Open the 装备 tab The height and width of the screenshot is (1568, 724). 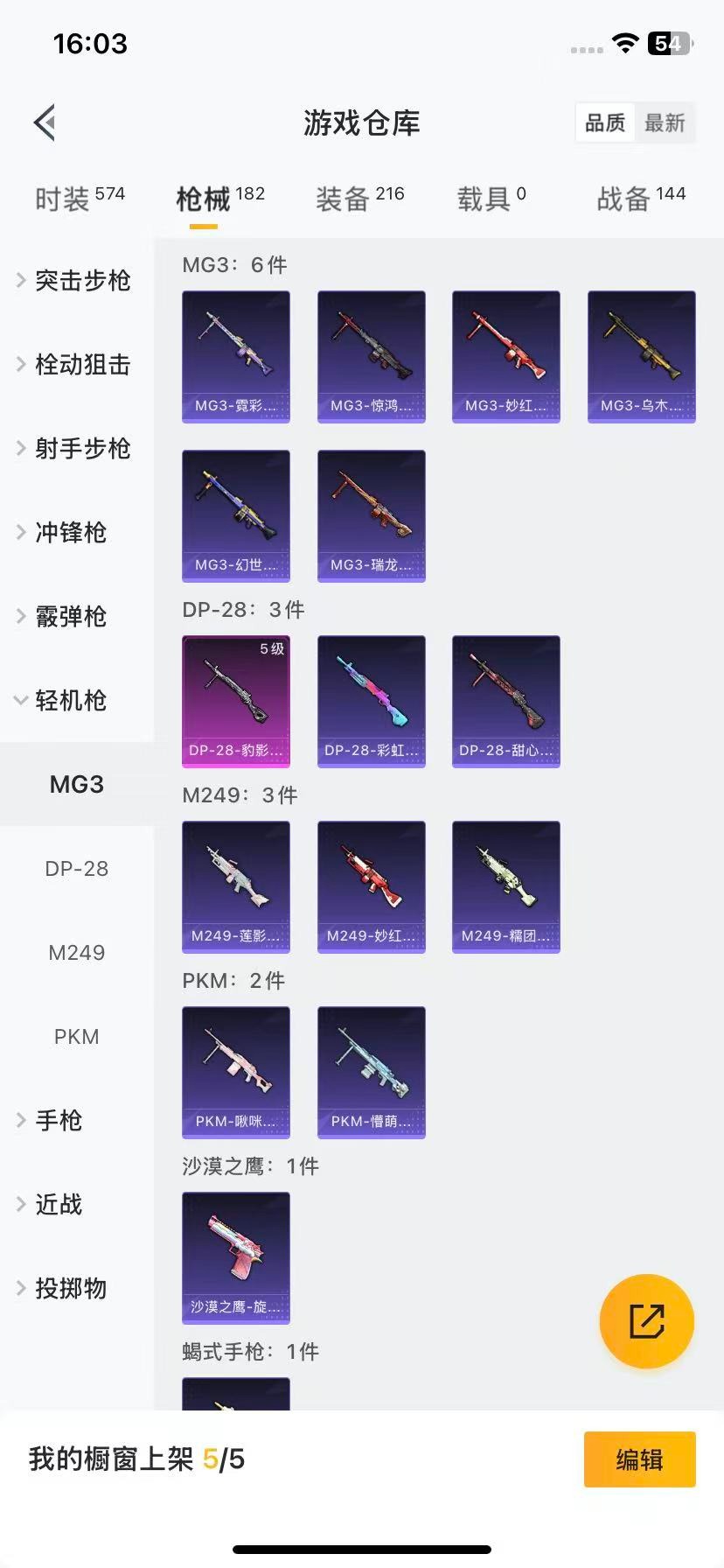(x=359, y=199)
